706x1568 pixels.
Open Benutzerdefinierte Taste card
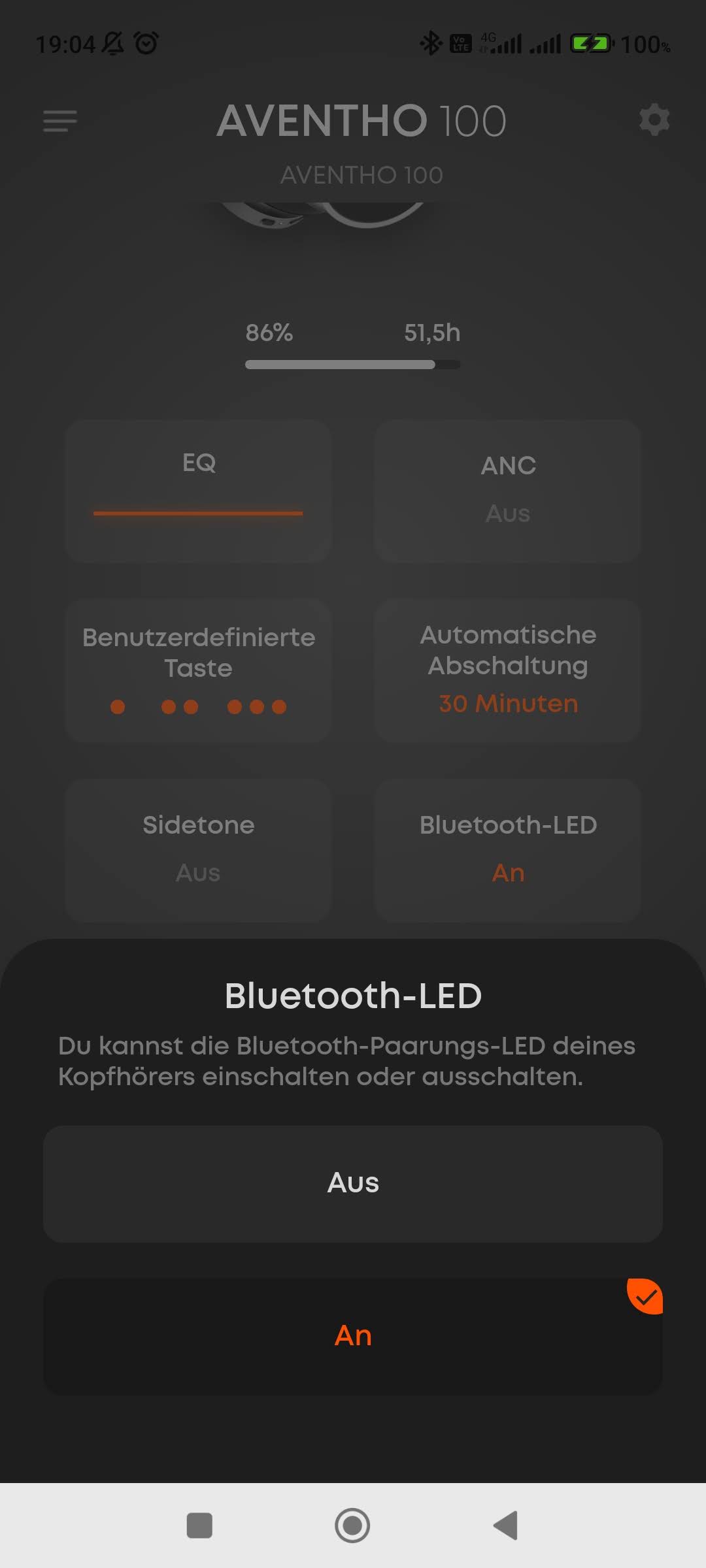pos(198,670)
